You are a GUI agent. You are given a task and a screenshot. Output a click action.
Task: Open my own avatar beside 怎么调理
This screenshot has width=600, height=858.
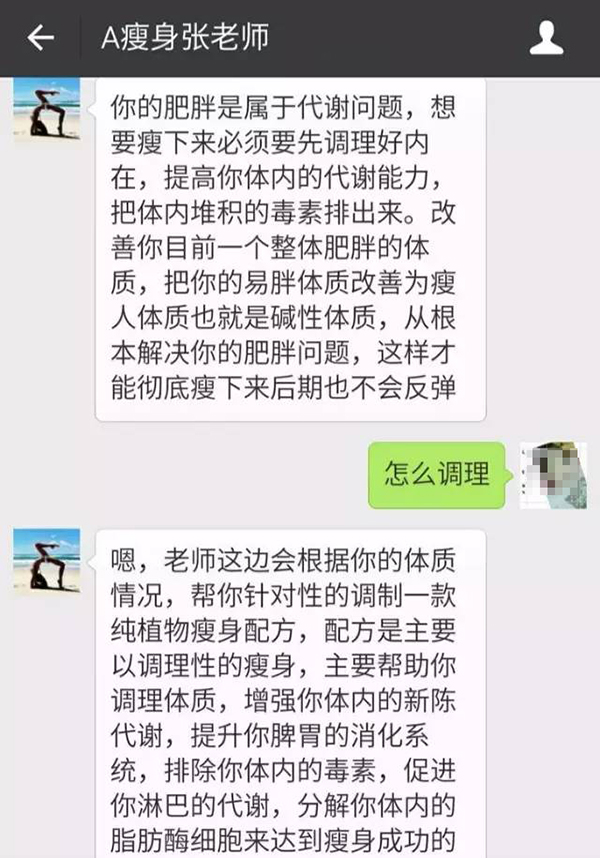[x=553, y=474]
